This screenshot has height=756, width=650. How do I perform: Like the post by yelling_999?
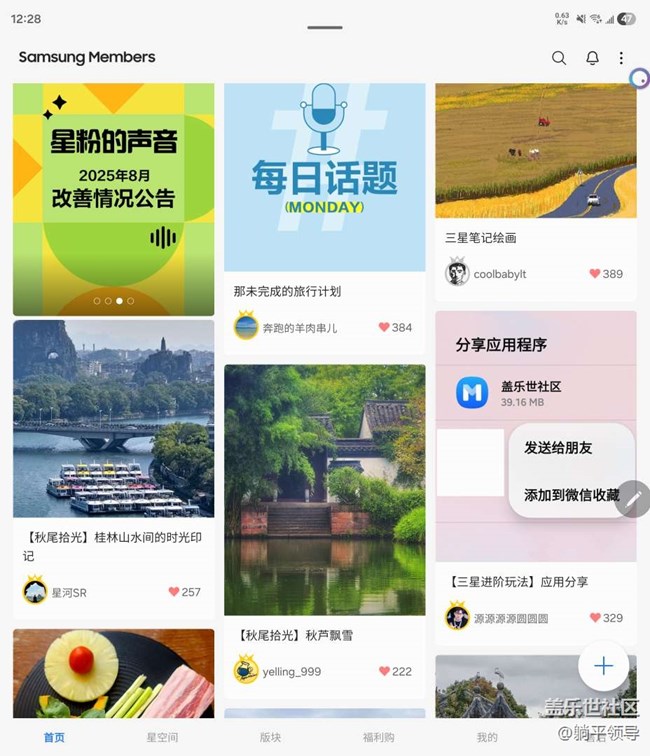[385, 671]
